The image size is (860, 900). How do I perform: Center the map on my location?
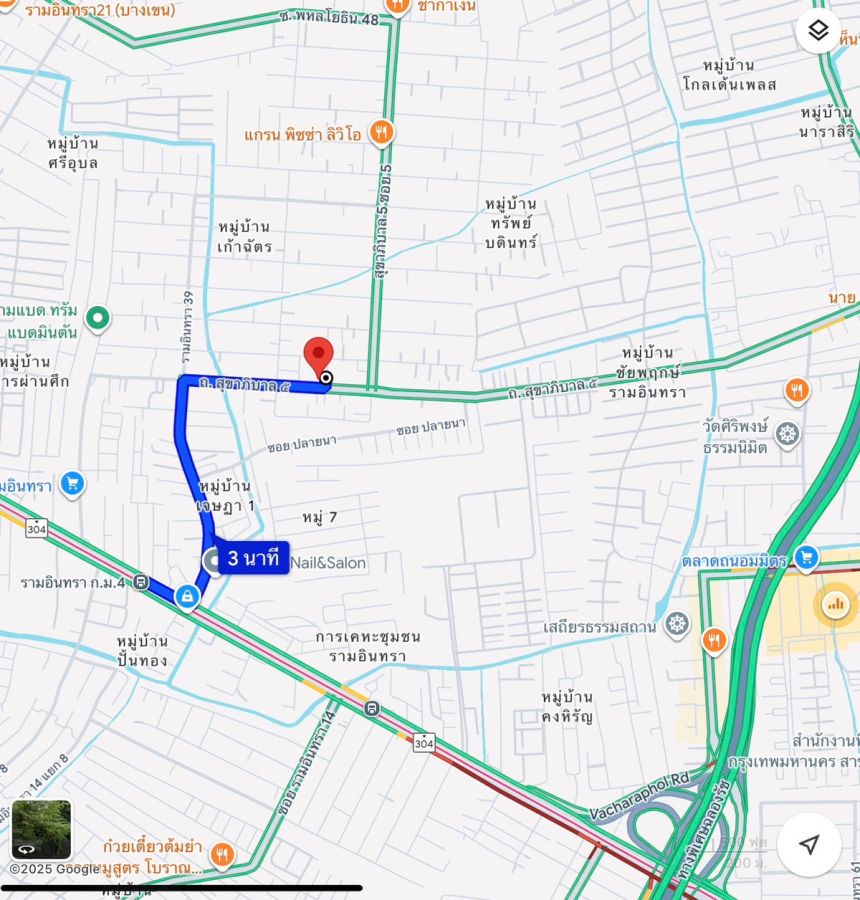click(809, 845)
